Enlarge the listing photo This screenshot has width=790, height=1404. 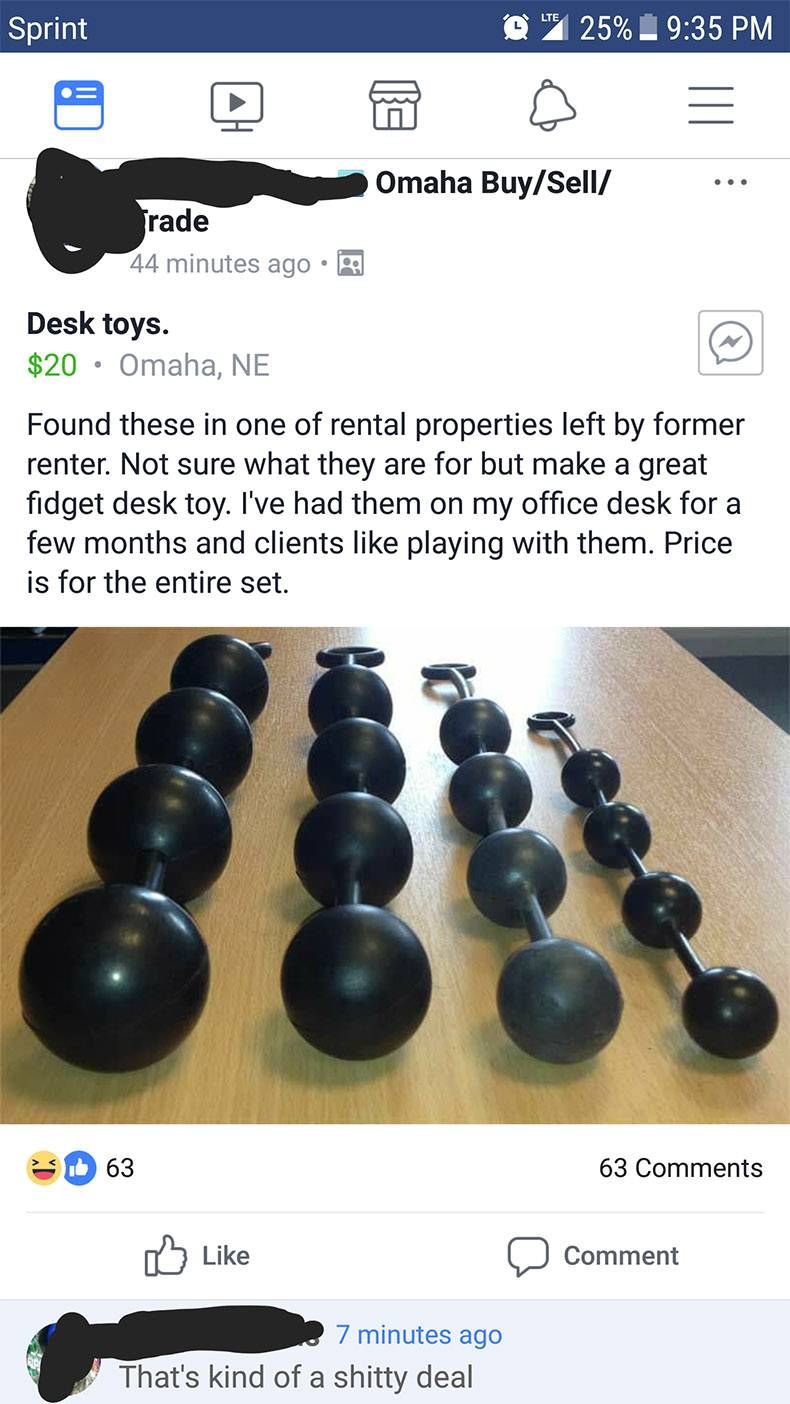395,875
